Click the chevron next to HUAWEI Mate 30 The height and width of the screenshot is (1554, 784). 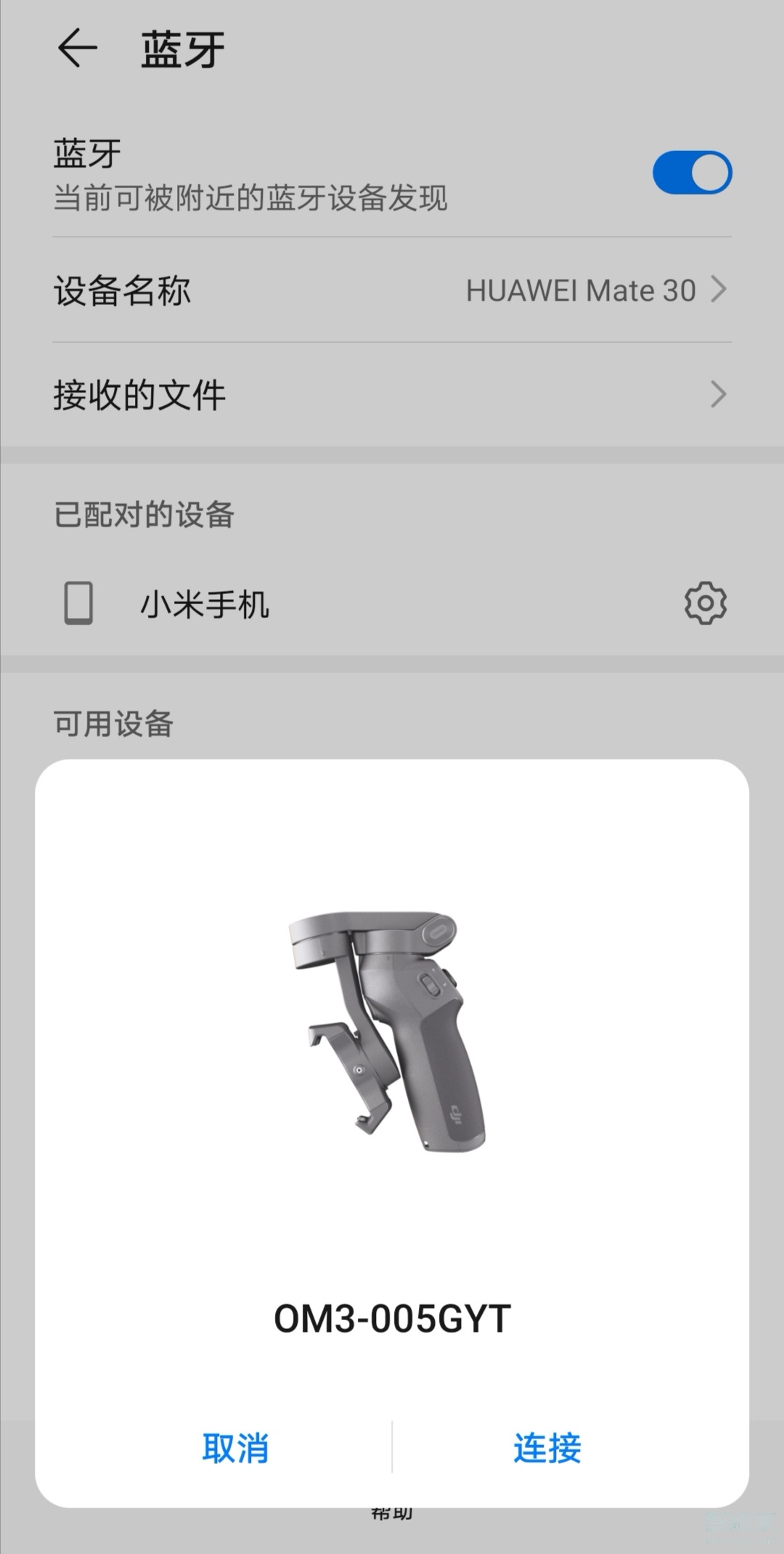pyautogui.click(x=718, y=290)
